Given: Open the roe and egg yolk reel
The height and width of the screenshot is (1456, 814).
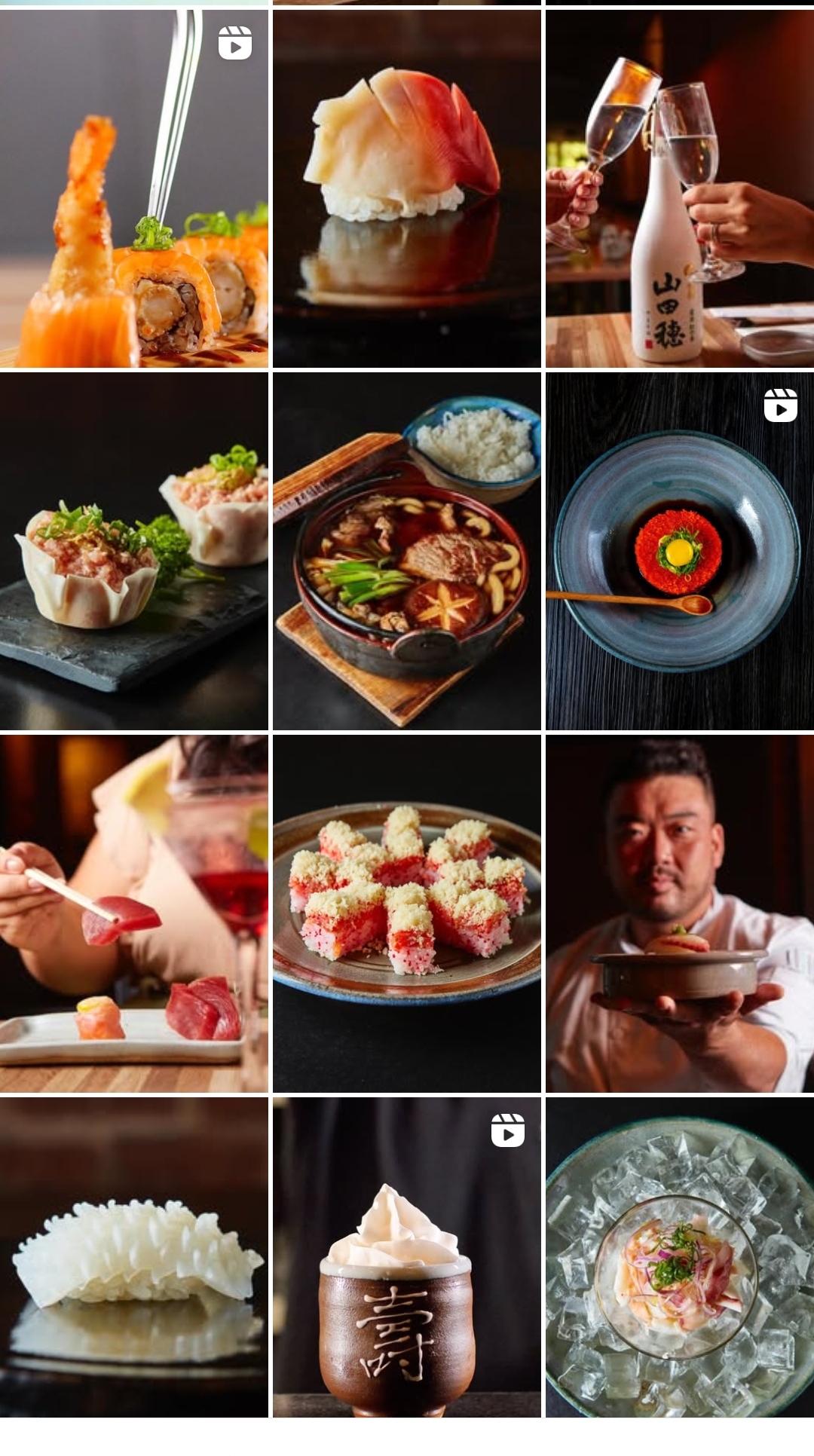Looking at the screenshot, I should [680, 551].
